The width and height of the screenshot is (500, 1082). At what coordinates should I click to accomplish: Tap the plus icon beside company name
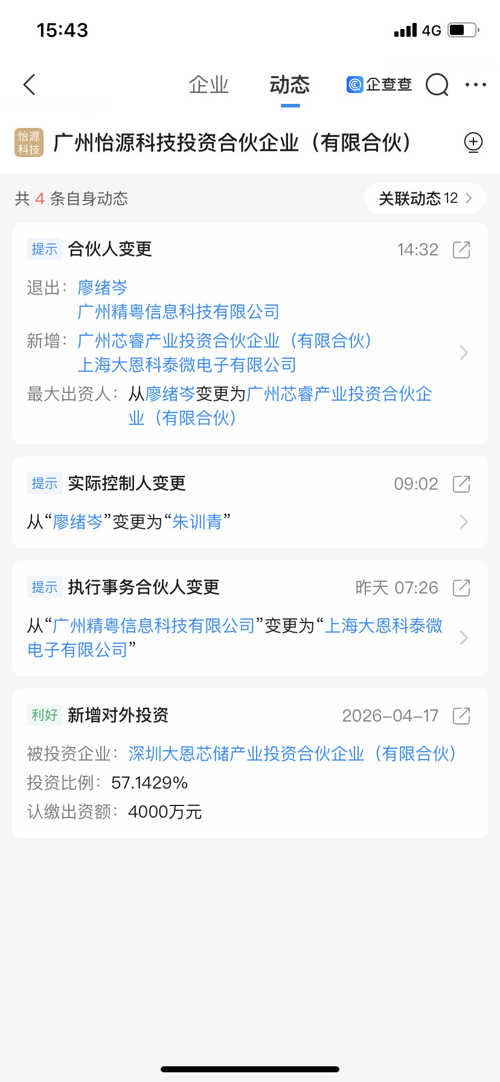click(472, 143)
